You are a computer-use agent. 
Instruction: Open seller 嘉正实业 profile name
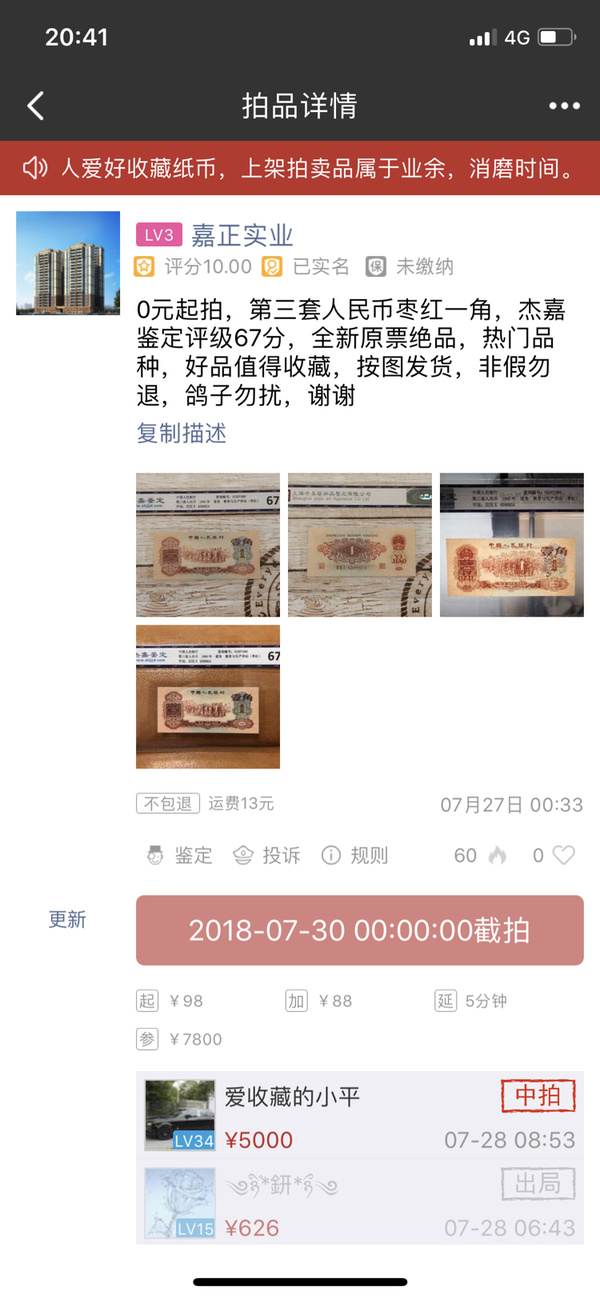click(x=242, y=236)
